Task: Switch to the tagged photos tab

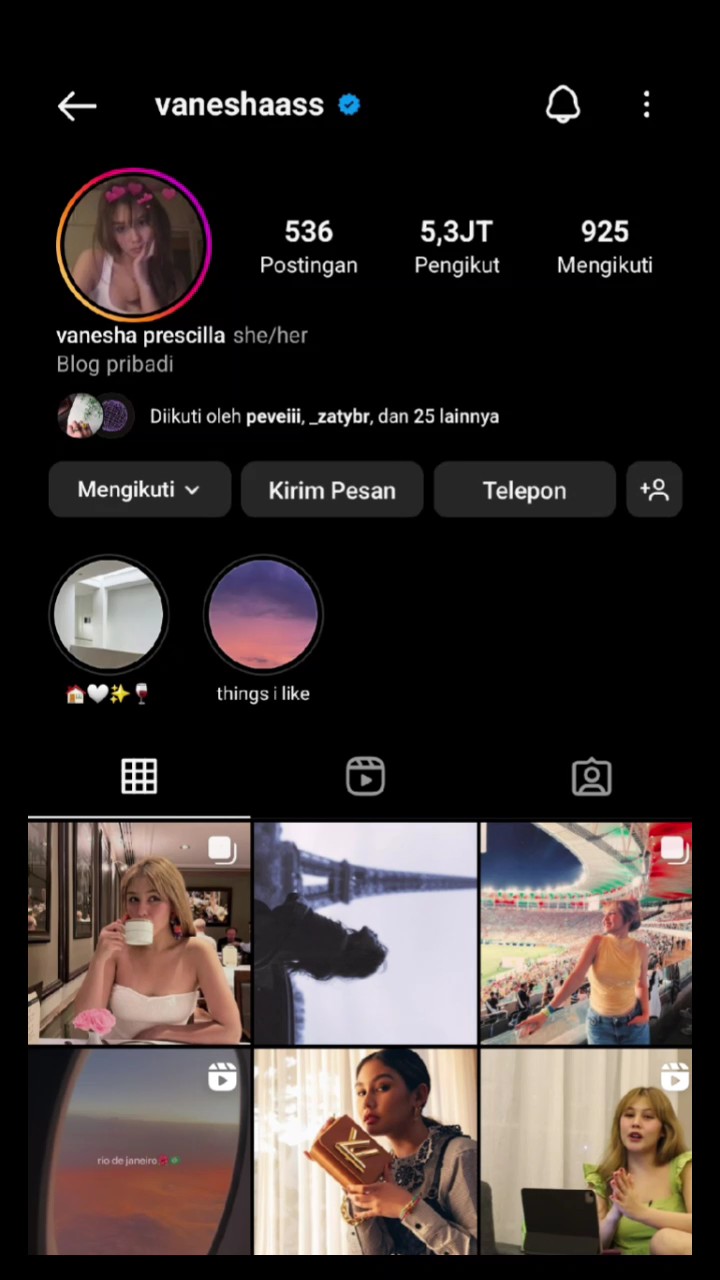Action: tap(591, 777)
